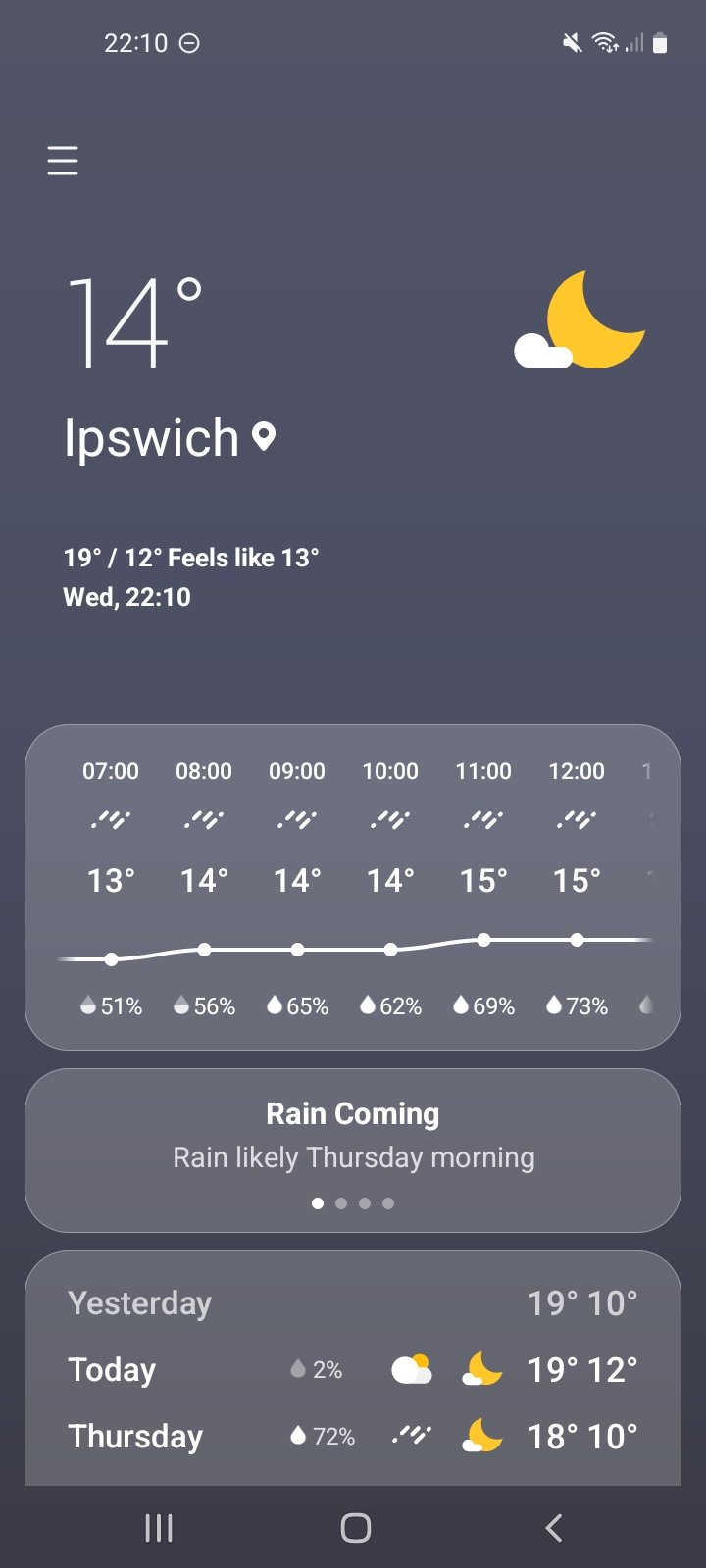Go back with the system back button
Image resolution: width=706 pixels, height=1568 pixels.
(x=554, y=1527)
